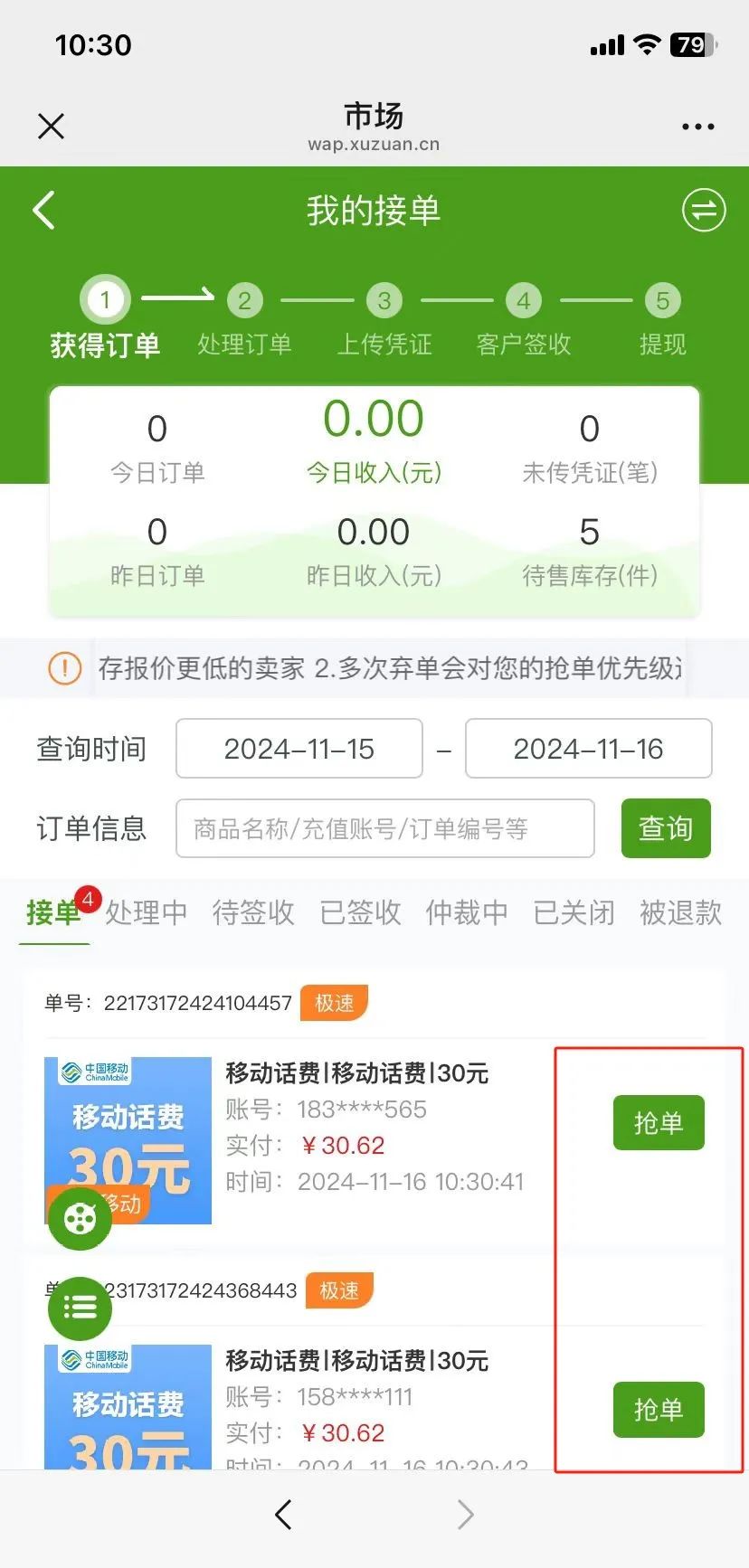749x1568 pixels.
Task: Open the three-dot overflow menu
Action: (x=697, y=127)
